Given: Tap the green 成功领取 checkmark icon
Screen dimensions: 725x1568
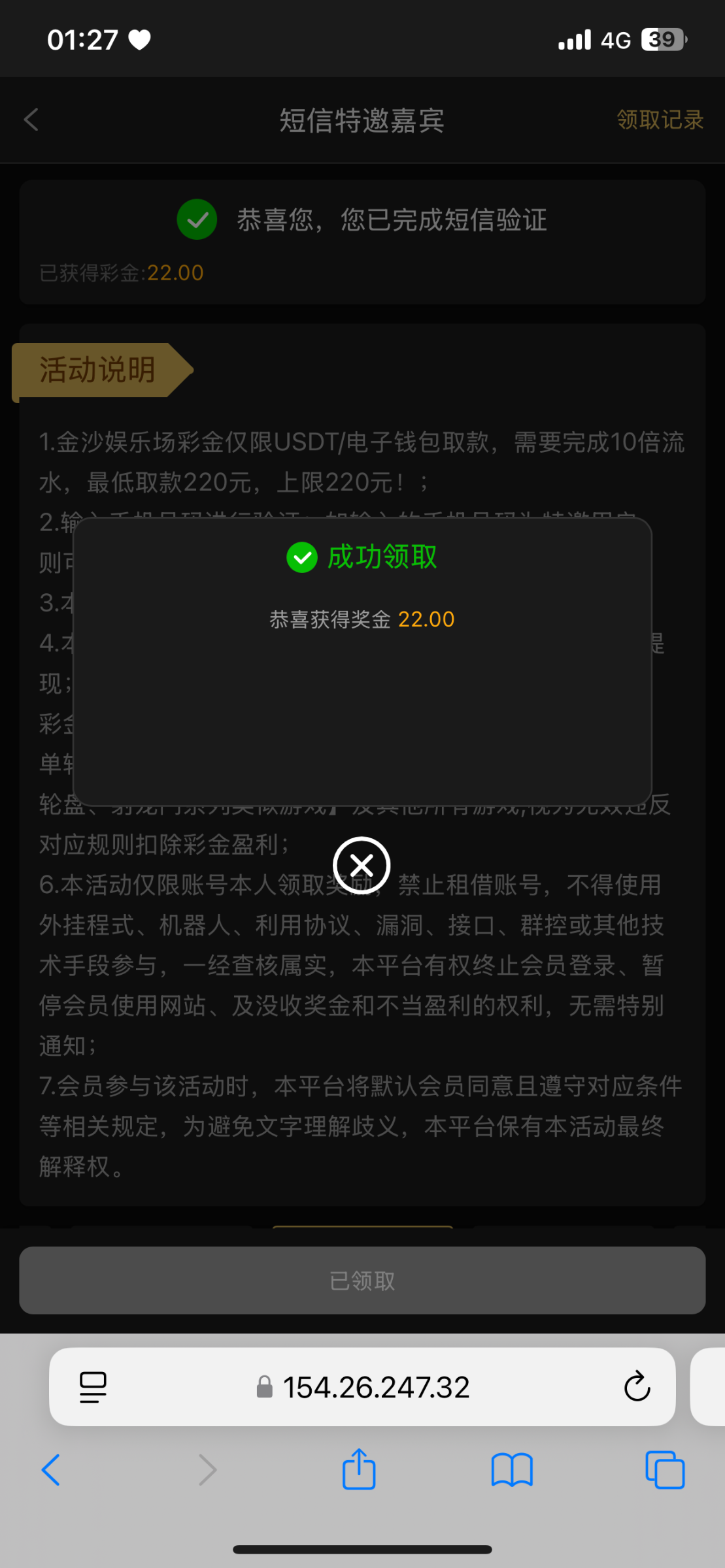Looking at the screenshot, I should (302, 558).
